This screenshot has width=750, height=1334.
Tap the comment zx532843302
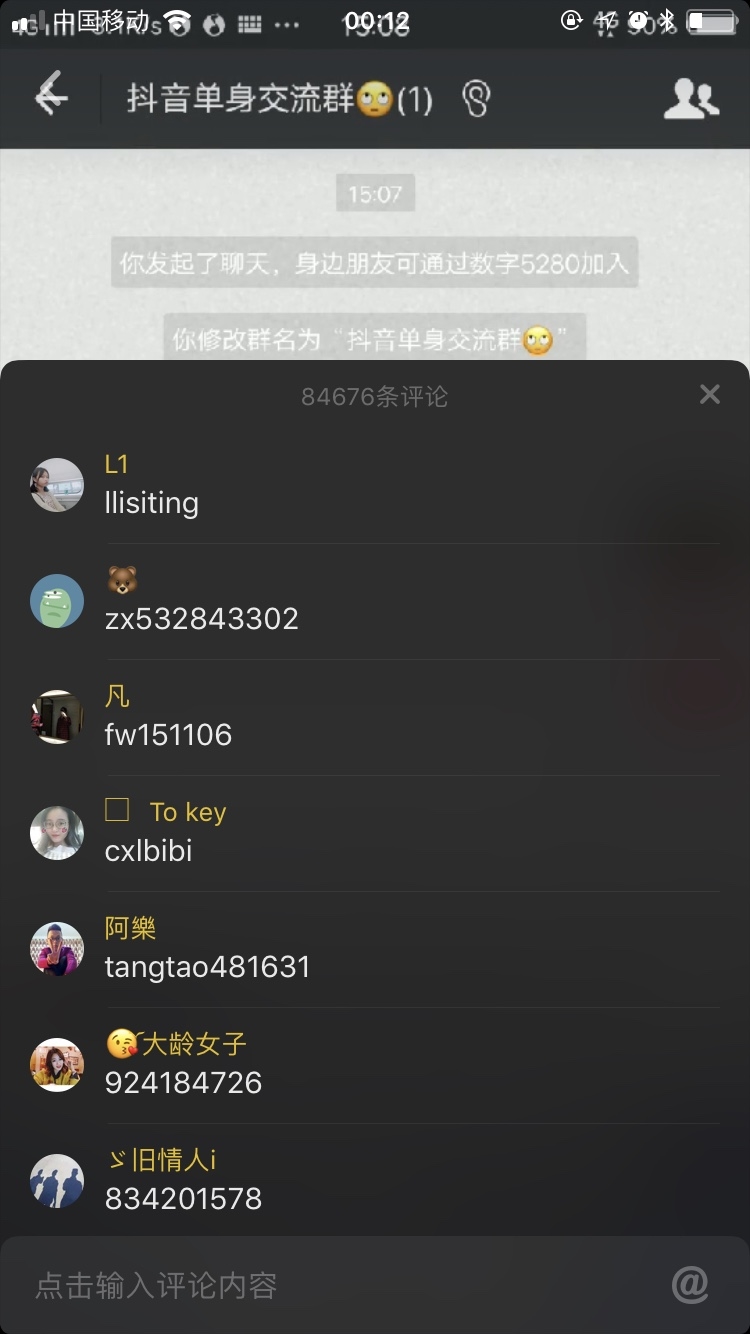click(x=202, y=619)
